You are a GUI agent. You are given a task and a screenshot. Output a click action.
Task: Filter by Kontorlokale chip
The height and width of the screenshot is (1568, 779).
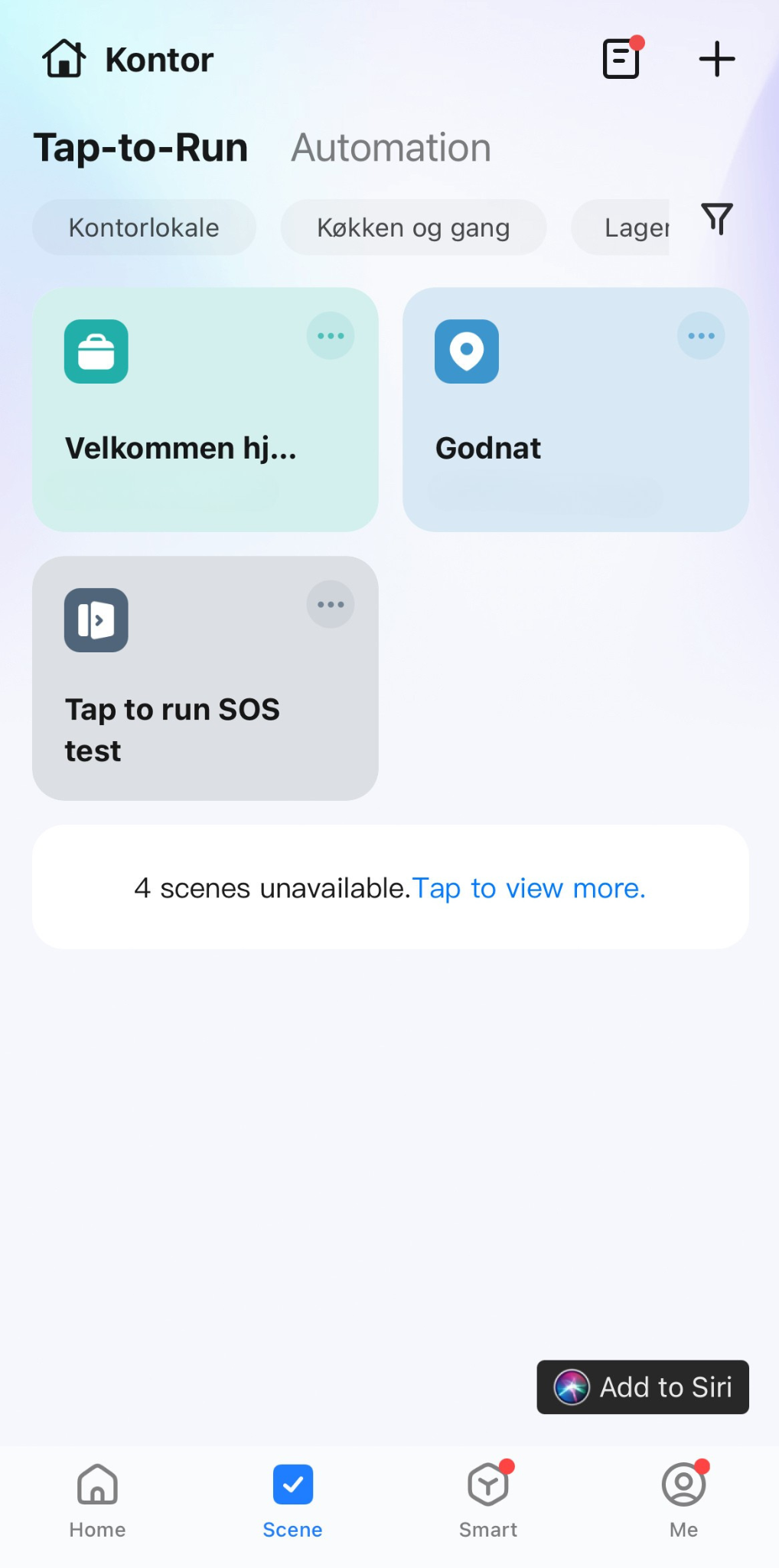point(144,227)
